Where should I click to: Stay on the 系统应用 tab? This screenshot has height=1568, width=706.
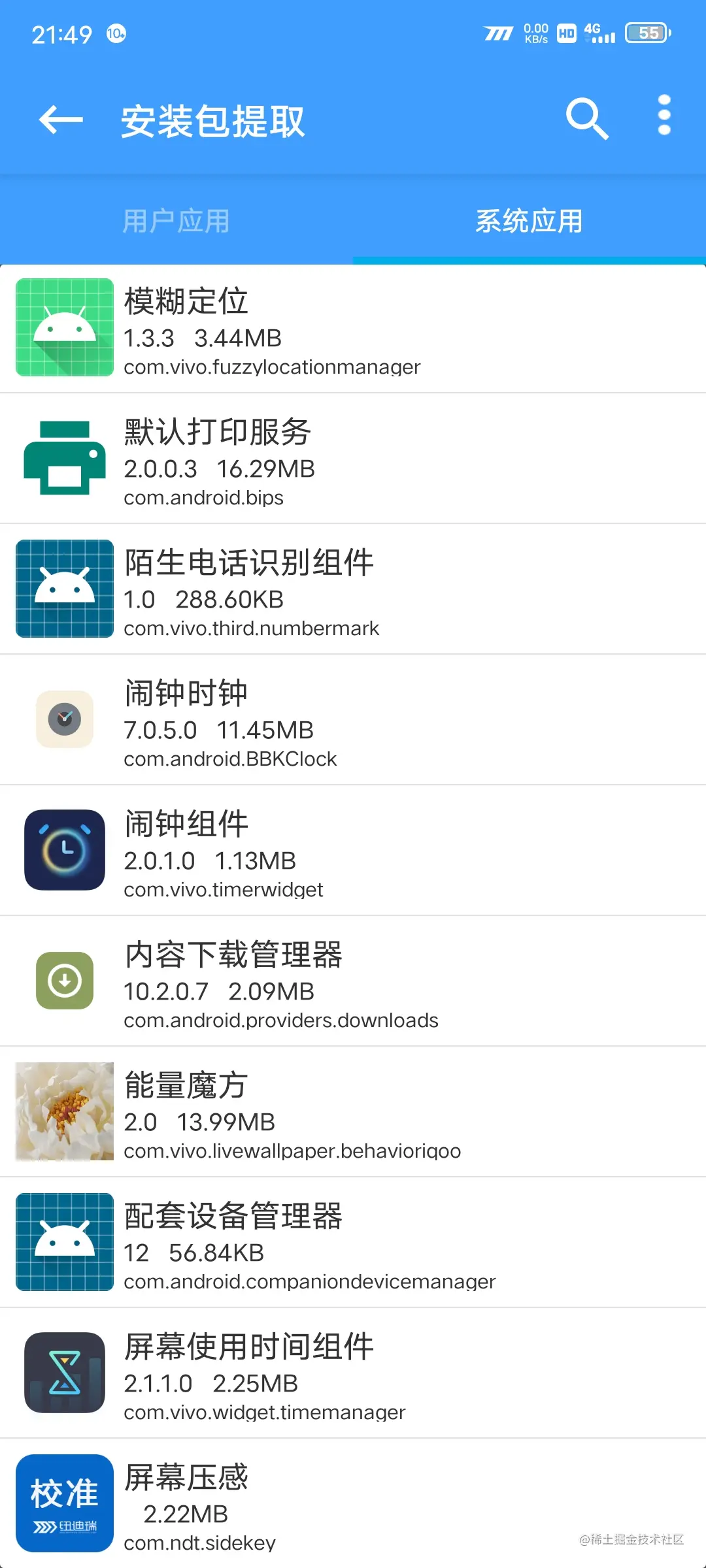pos(528,221)
